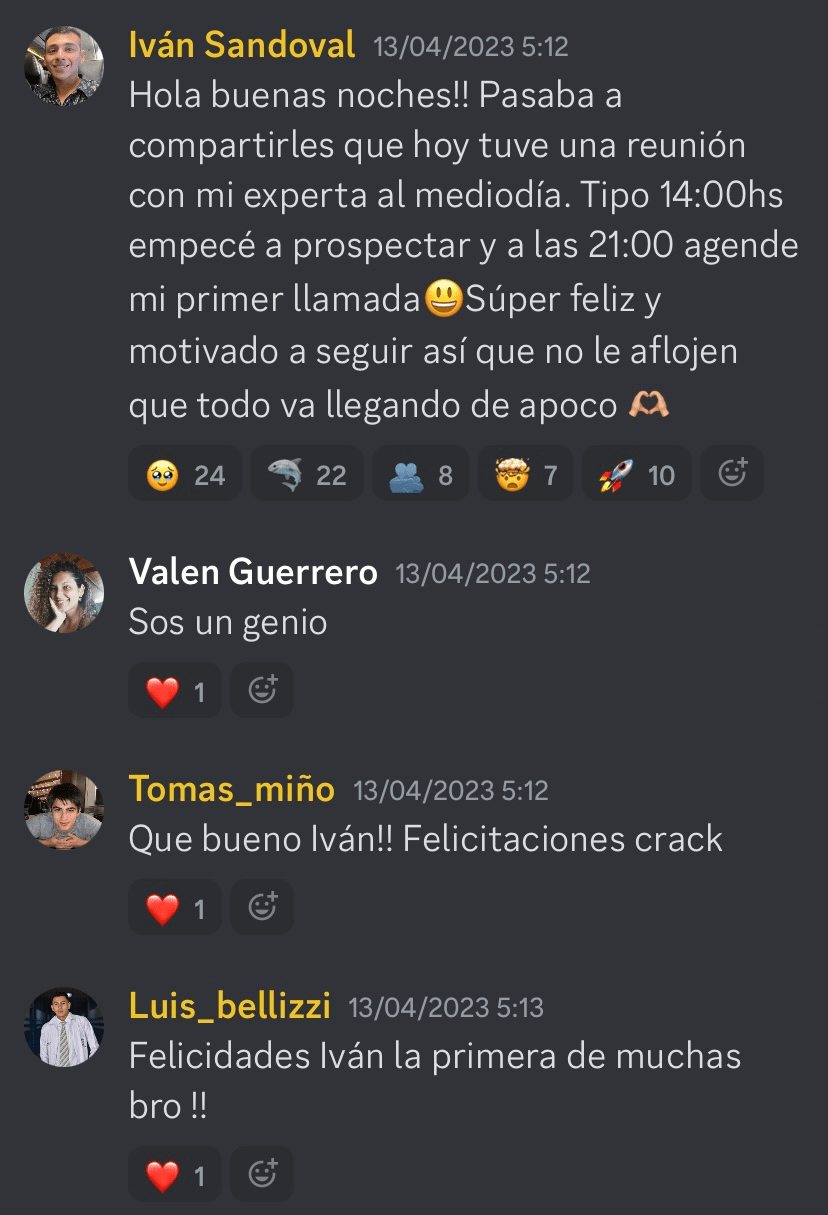
Task: Tap the mind-blown reaction with 7
Action: [526, 474]
